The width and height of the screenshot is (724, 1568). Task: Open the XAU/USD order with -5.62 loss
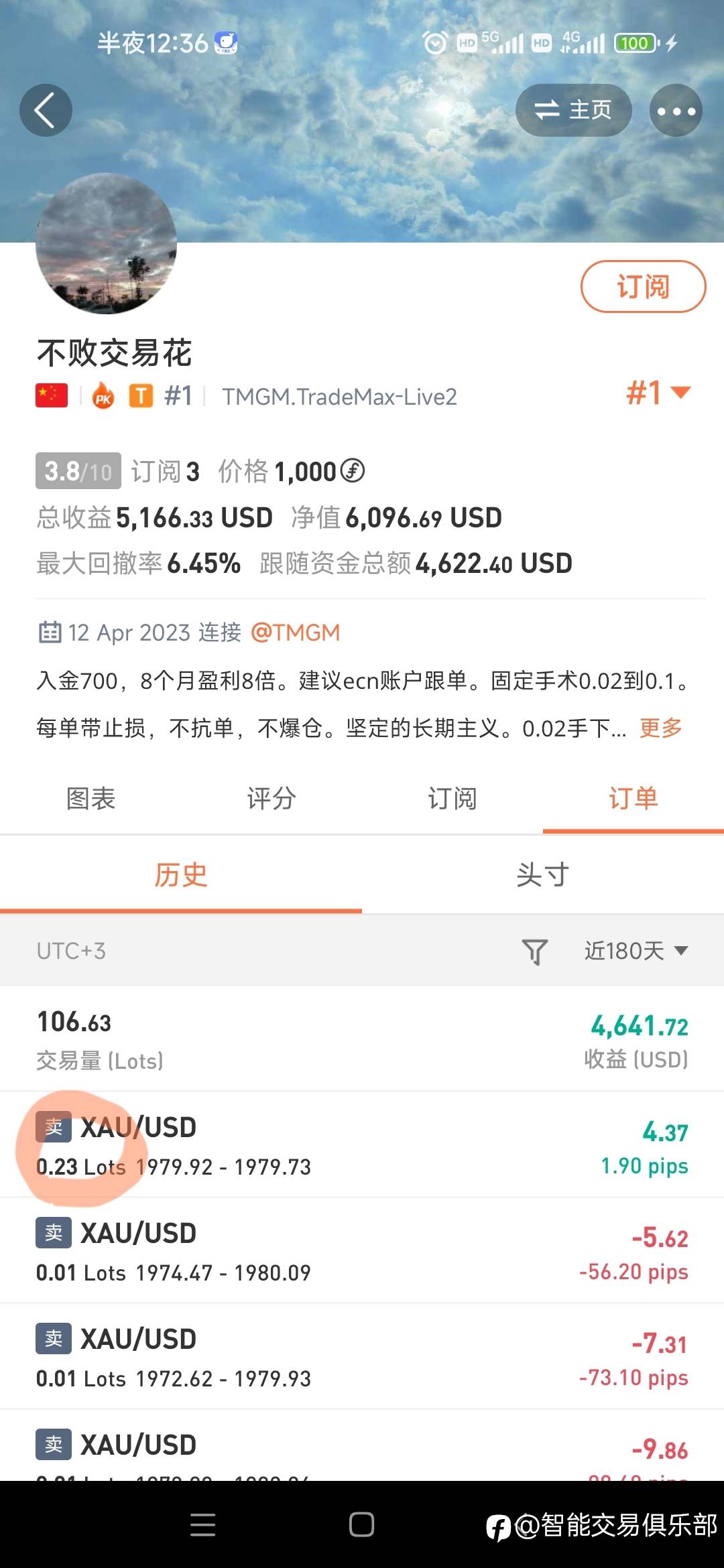click(362, 1251)
